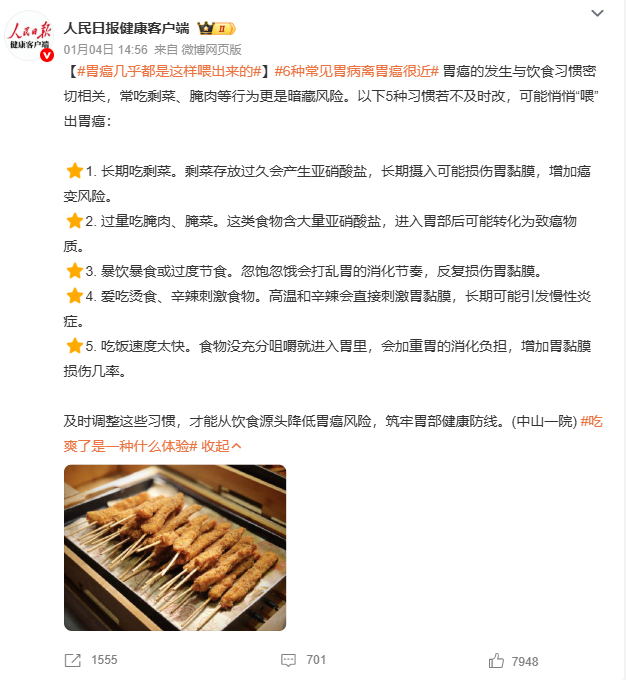Open 人民日报健康客户端 profile avatar
This screenshot has width=626, height=680.
coord(30,36)
